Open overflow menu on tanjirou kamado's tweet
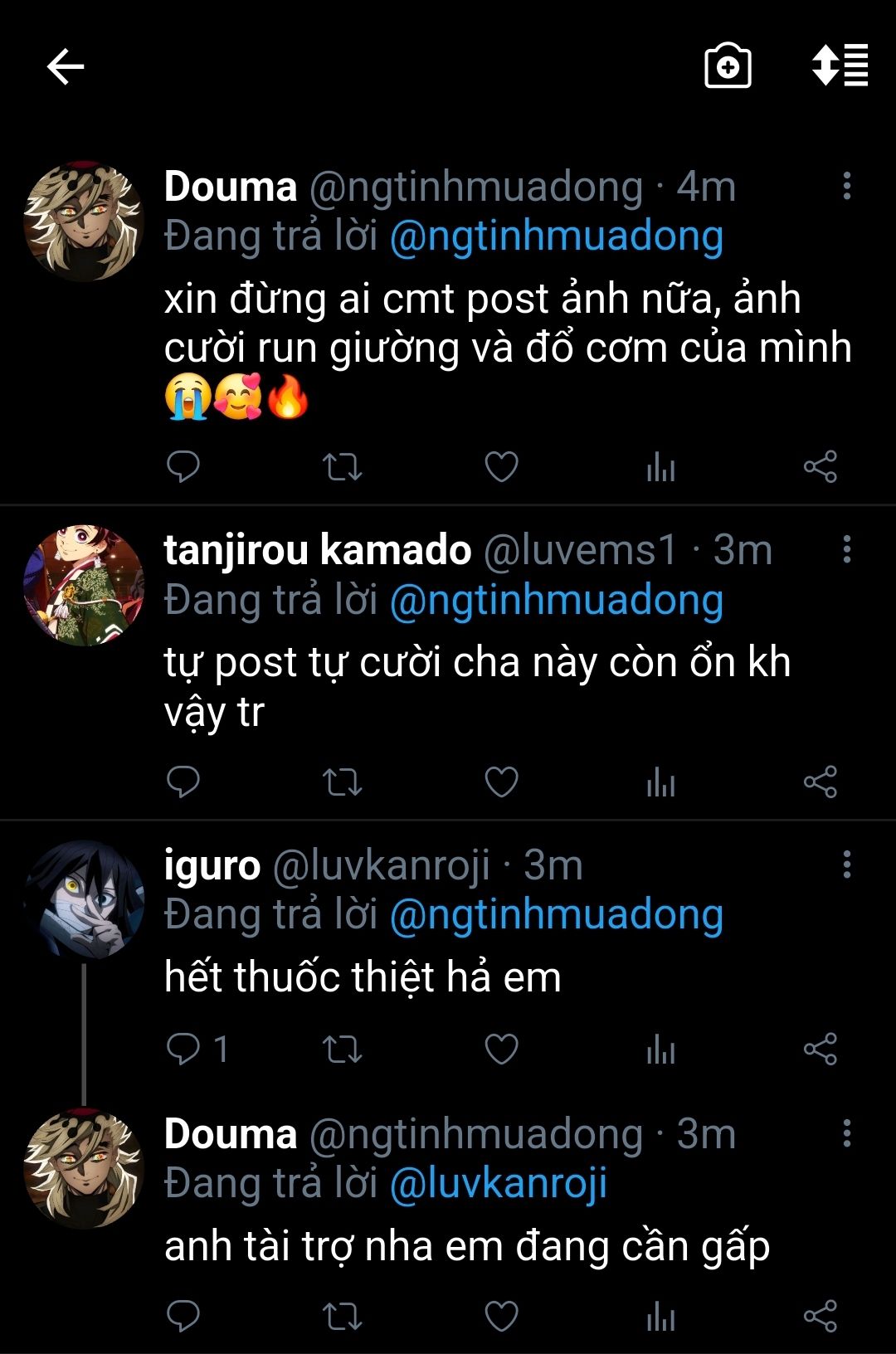 [846, 549]
